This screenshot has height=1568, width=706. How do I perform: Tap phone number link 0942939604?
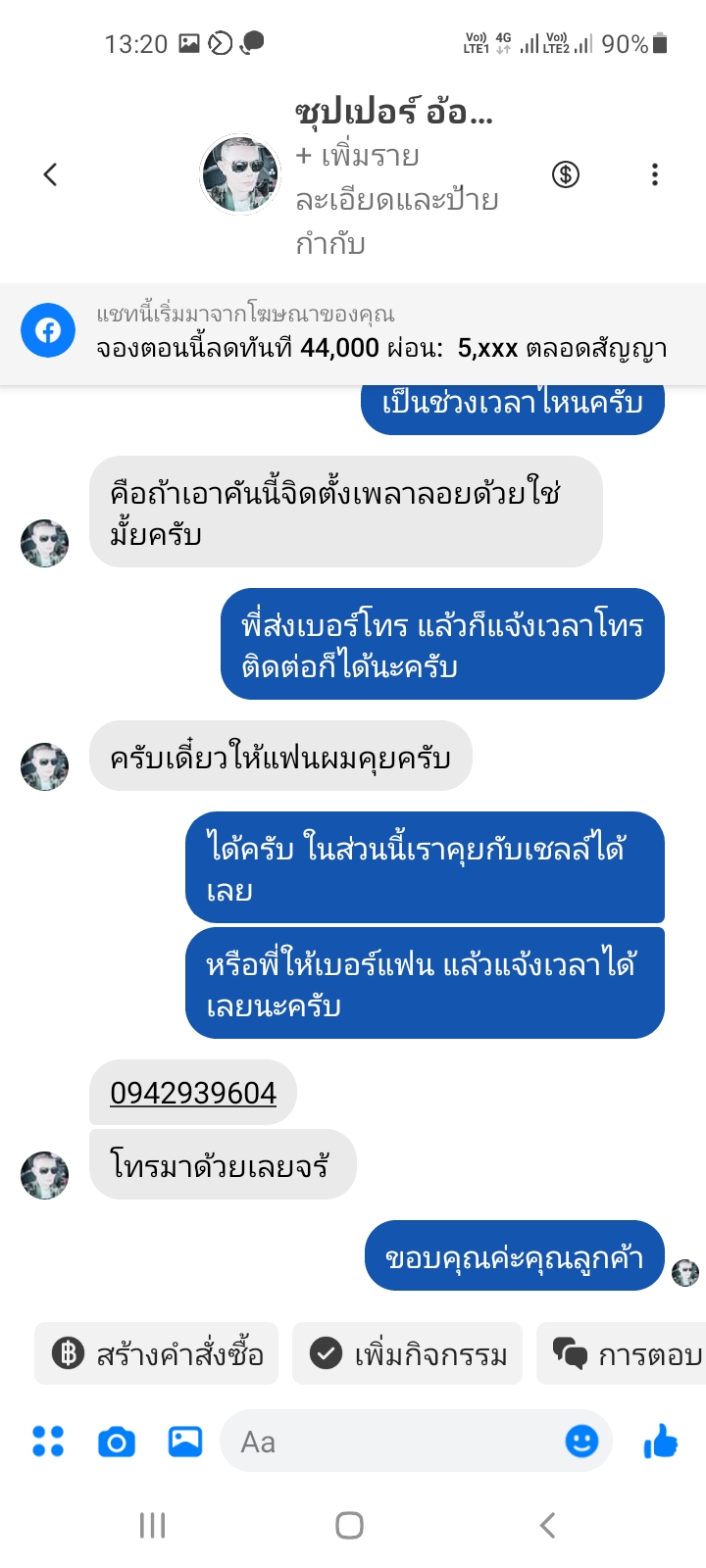pos(193,1093)
